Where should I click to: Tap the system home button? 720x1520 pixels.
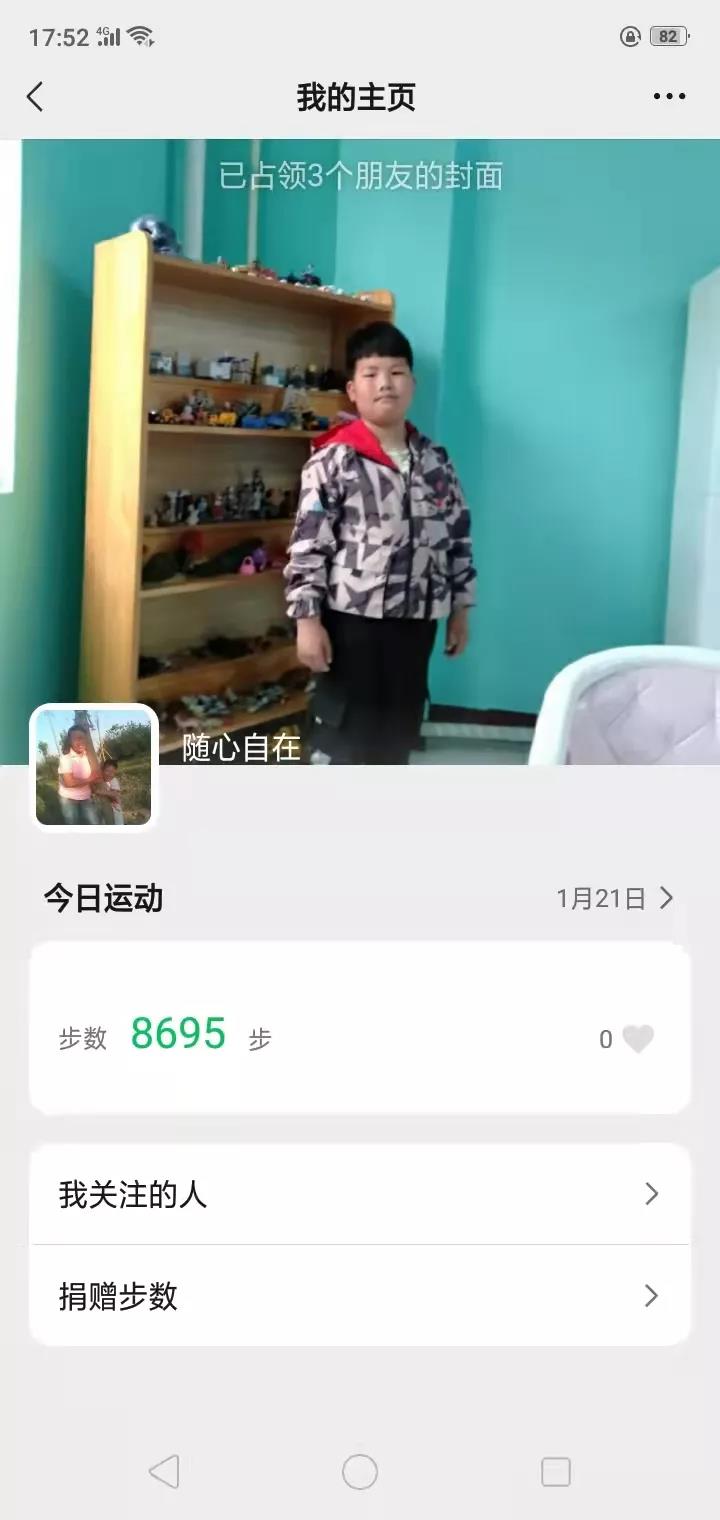point(360,1472)
